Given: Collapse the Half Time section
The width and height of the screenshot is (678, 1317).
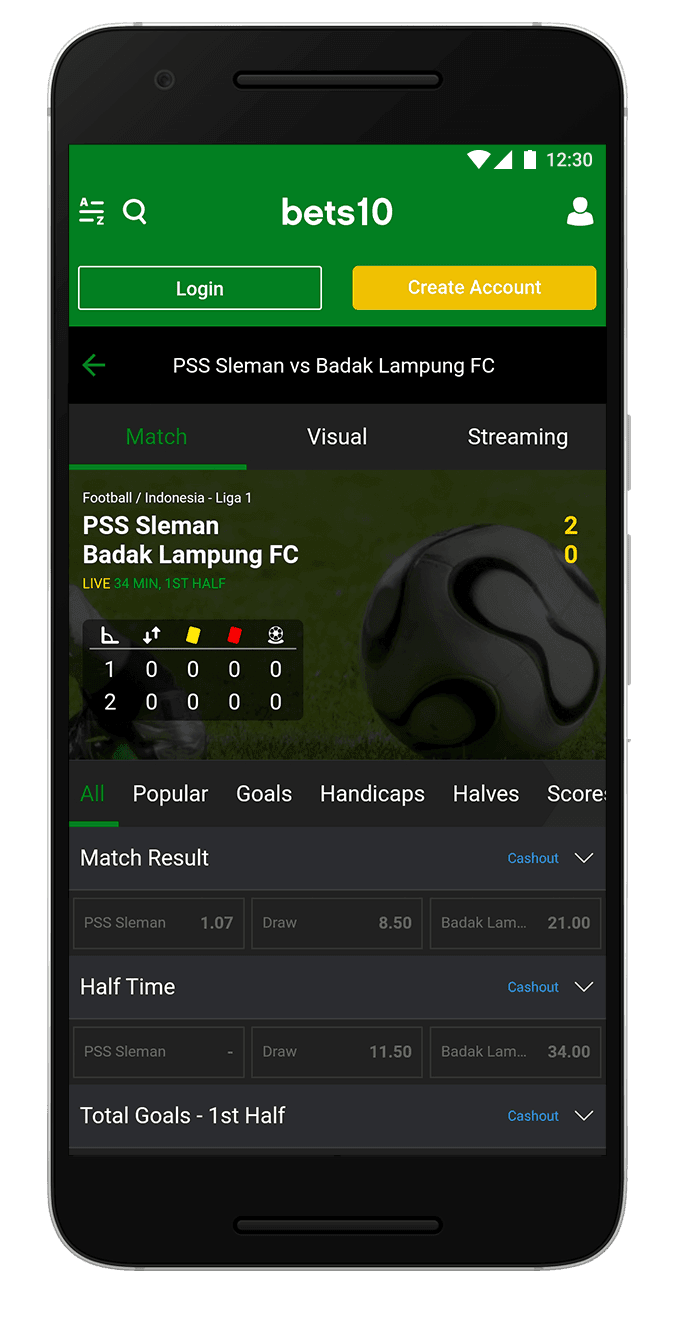Looking at the screenshot, I should coord(584,987).
